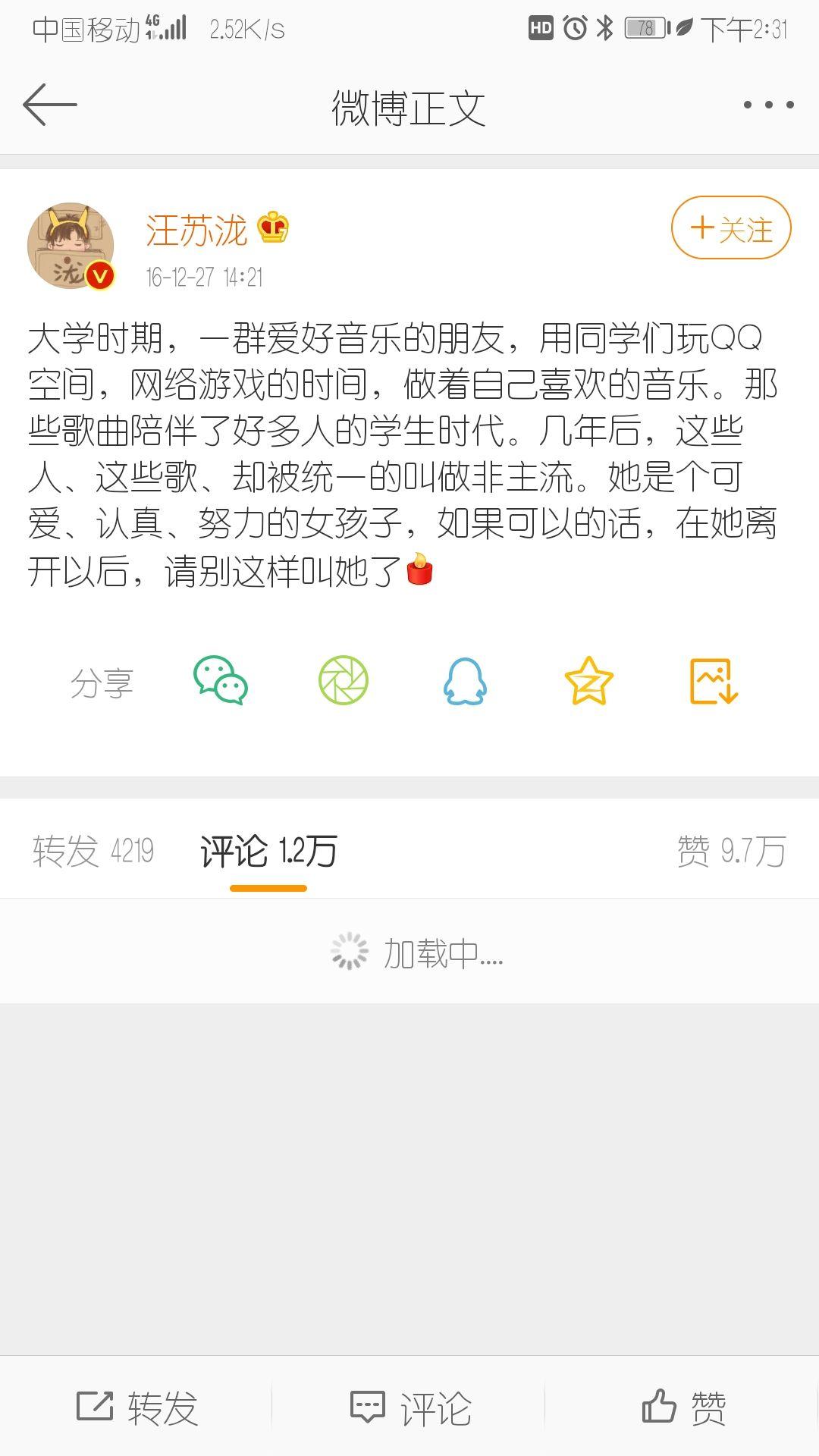Open the 汪苏泷 username link
Viewport: 819px width, 1456px height.
click(x=196, y=230)
